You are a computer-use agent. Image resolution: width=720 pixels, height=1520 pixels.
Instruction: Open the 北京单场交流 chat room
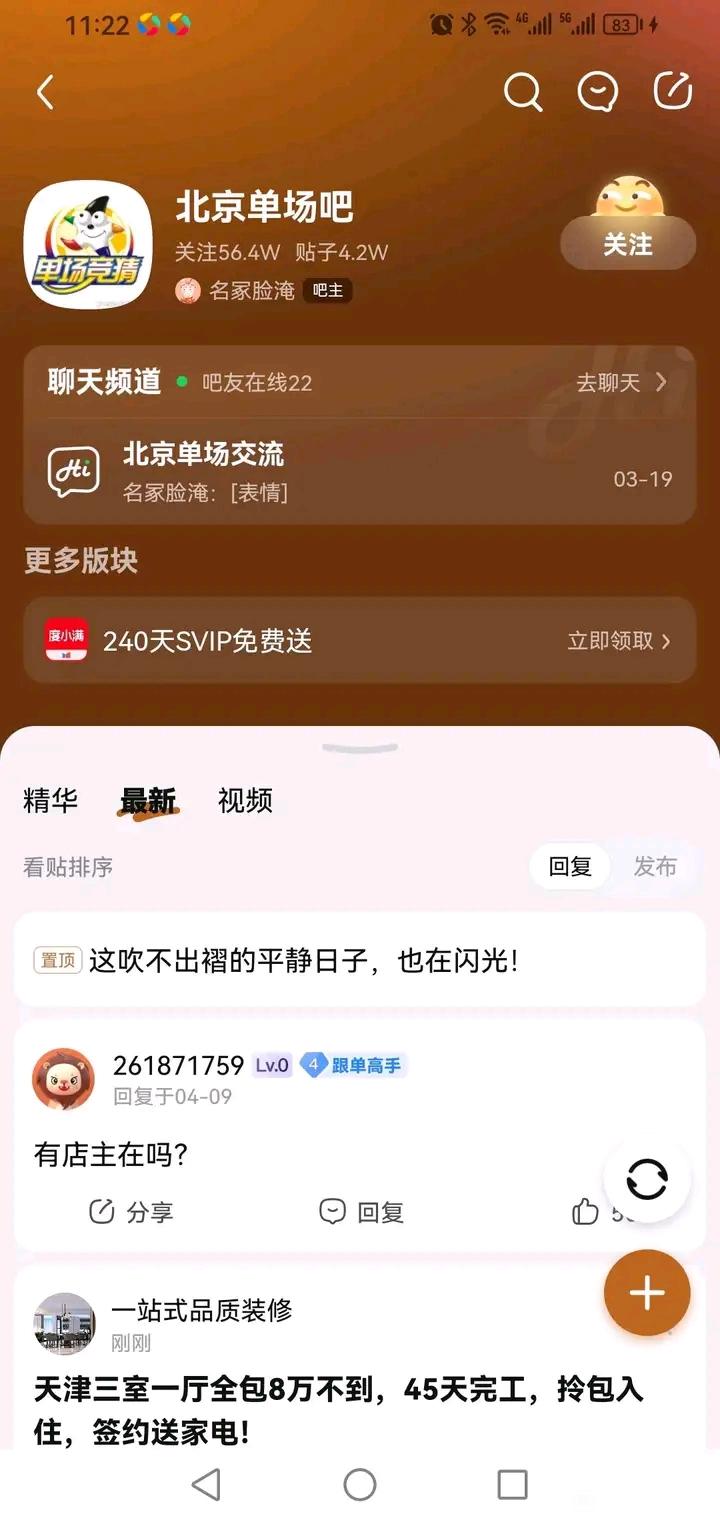pos(203,454)
